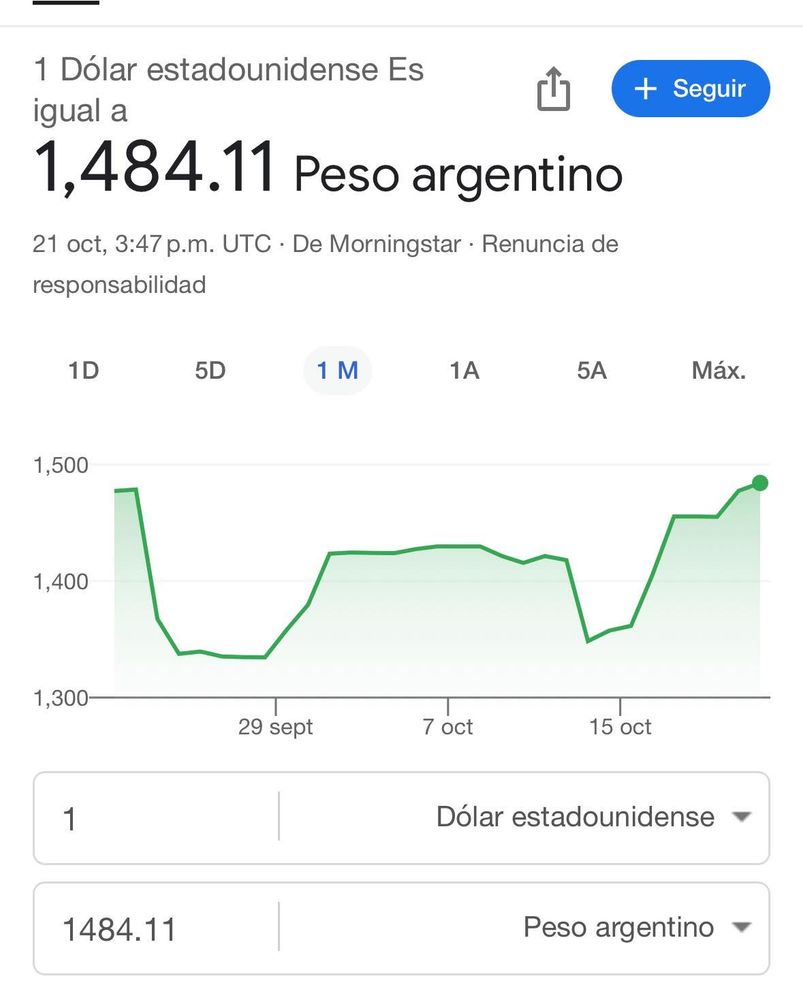Switch chart to 5A range
803x1000 pixels.
(x=591, y=371)
